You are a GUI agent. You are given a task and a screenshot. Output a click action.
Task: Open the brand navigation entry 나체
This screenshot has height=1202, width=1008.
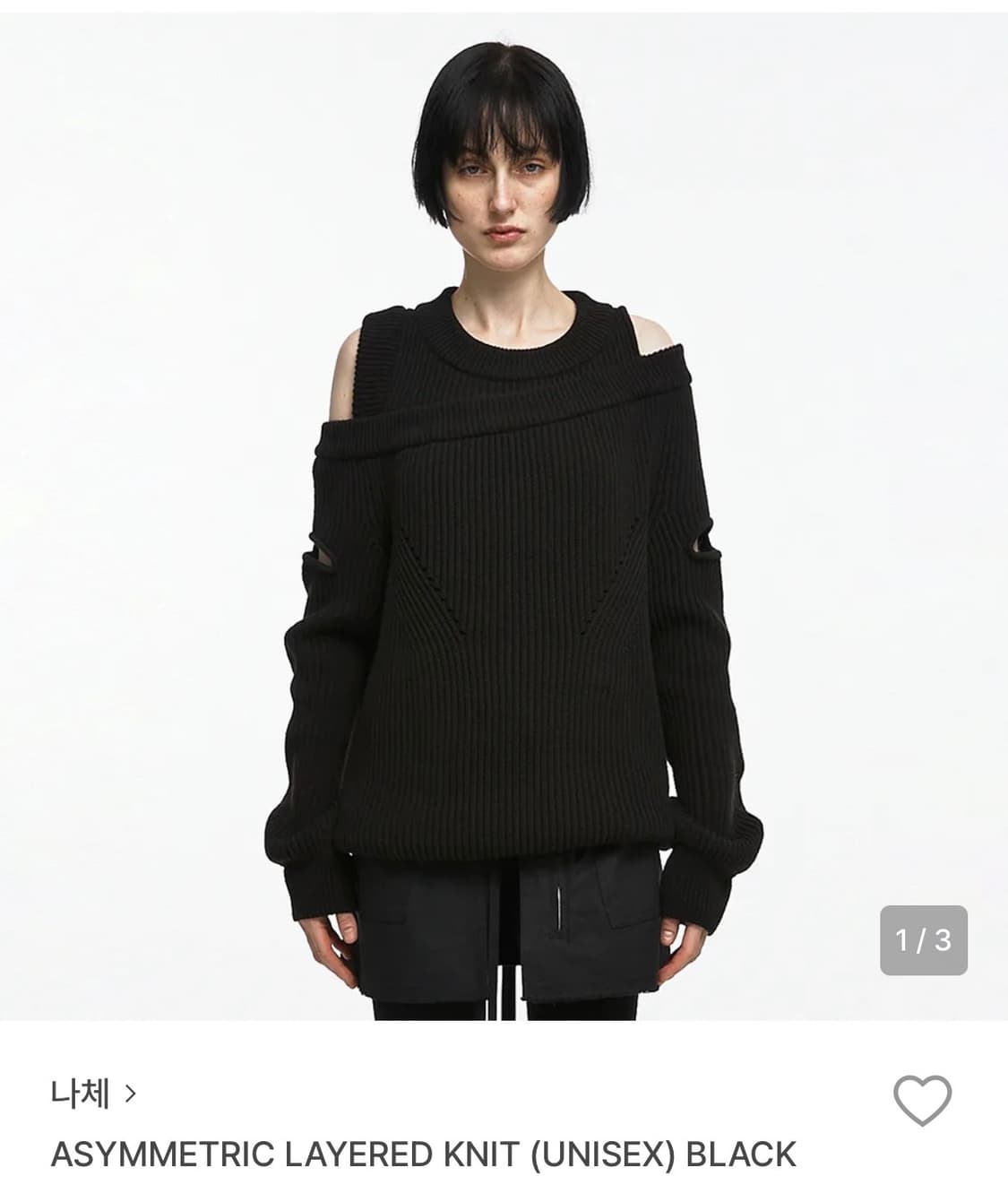(x=82, y=1094)
